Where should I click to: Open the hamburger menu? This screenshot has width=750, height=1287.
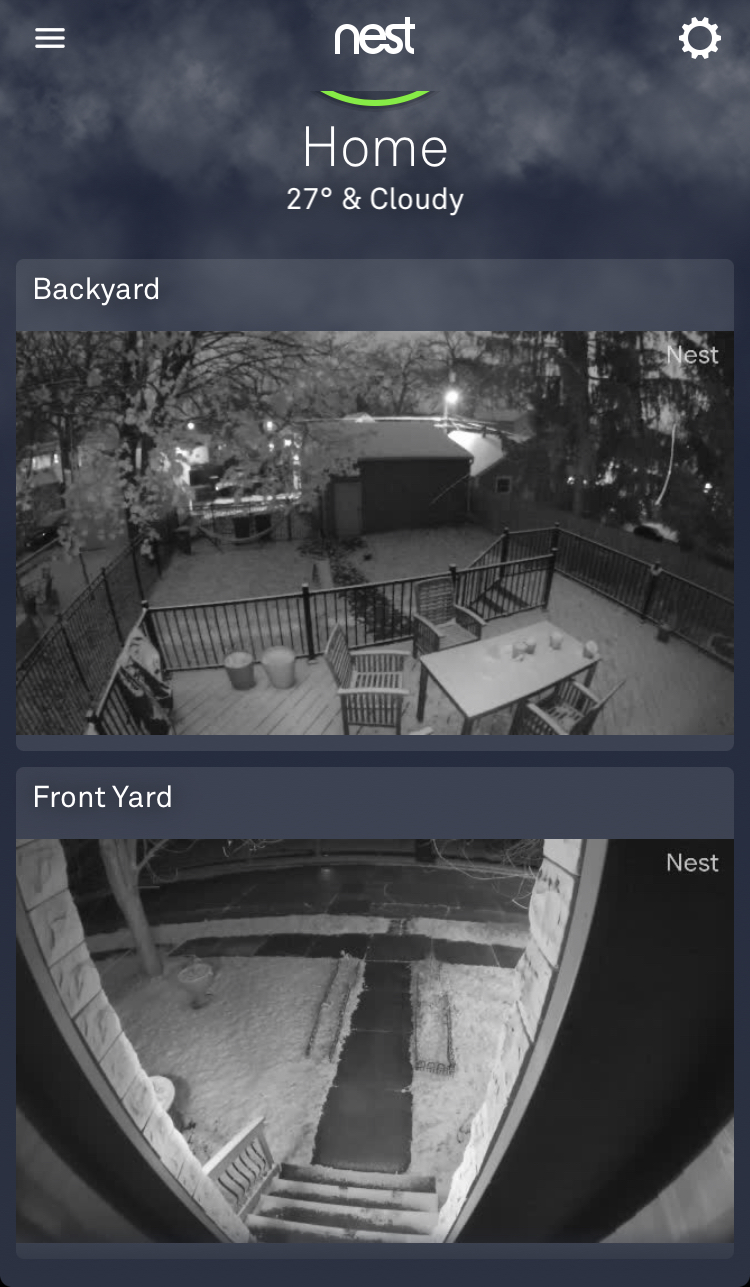pos(50,39)
